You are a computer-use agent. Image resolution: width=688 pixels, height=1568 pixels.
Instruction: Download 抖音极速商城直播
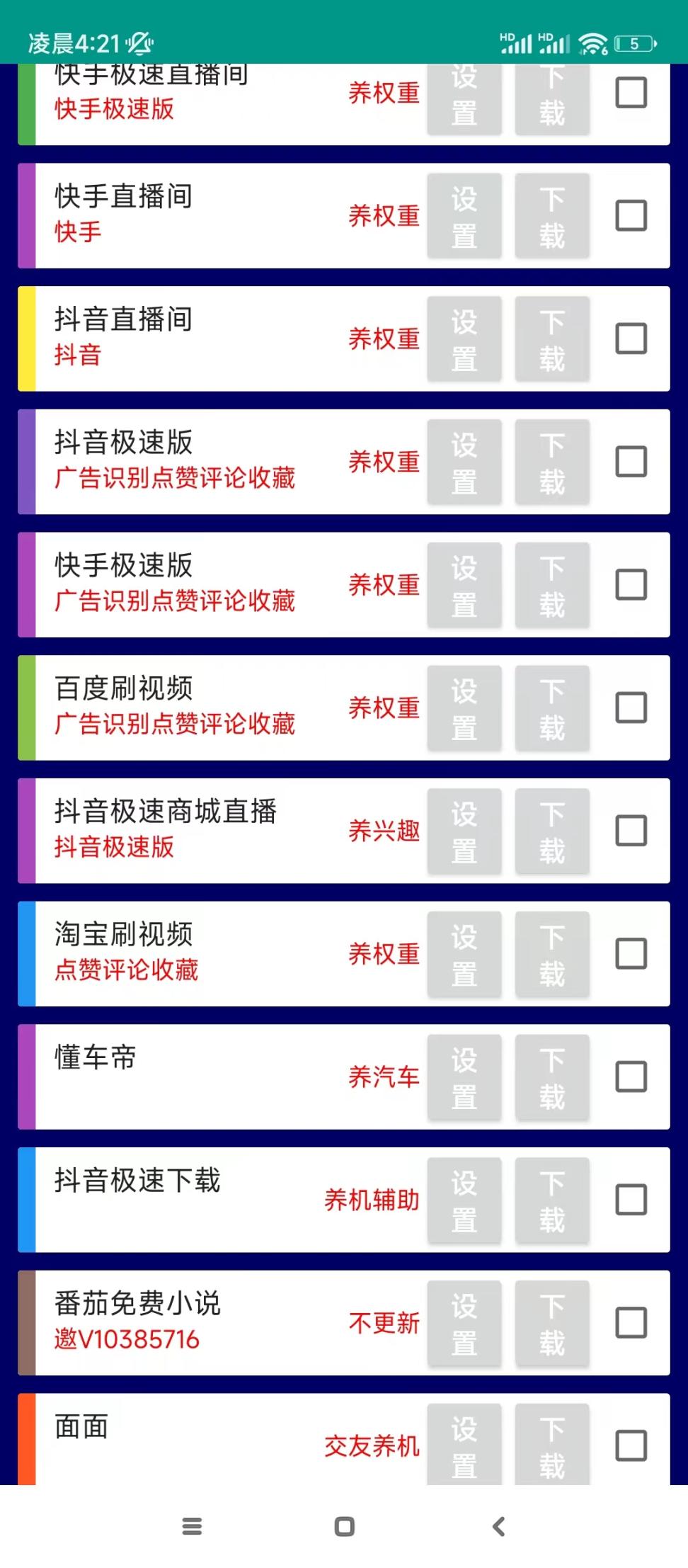pyautogui.click(x=552, y=831)
